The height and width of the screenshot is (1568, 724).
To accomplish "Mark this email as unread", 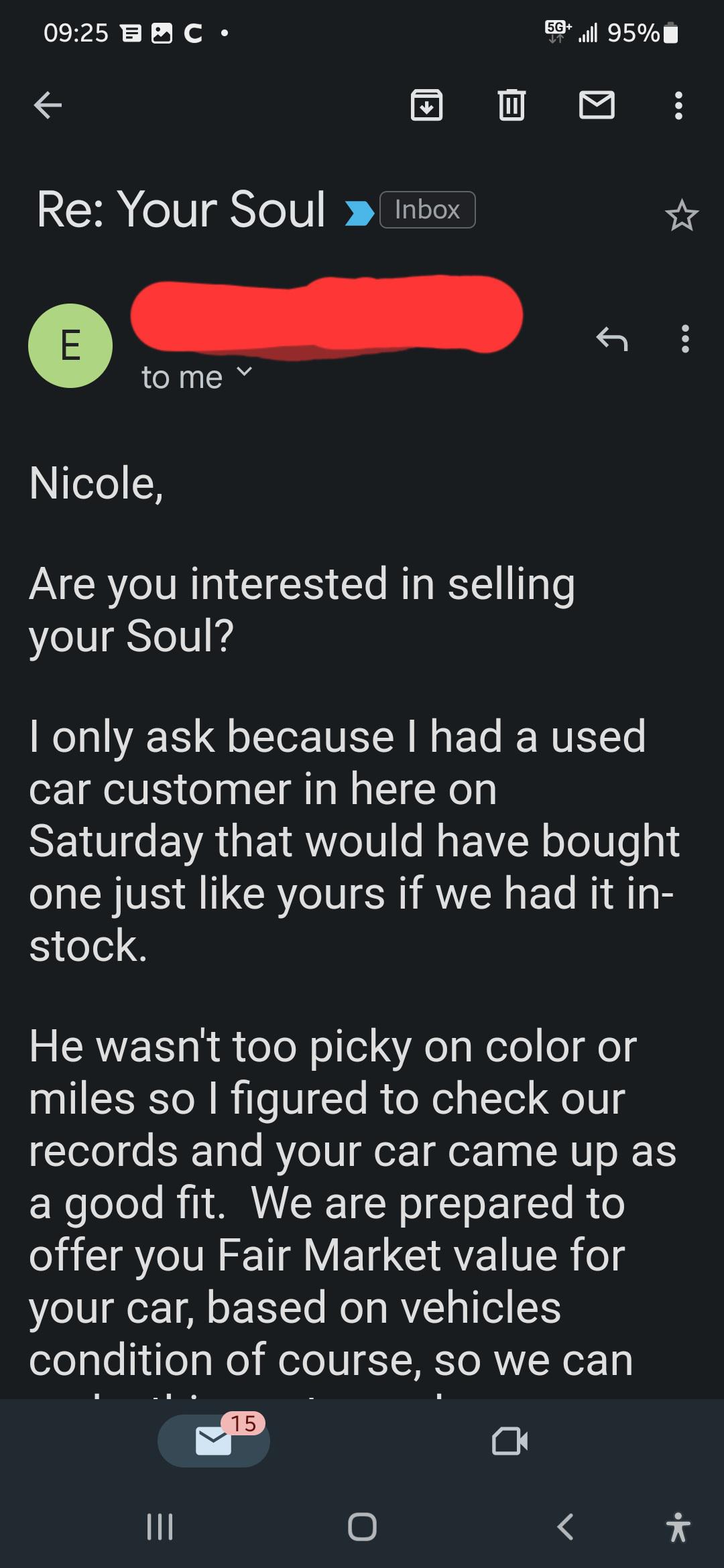I will (x=597, y=105).
